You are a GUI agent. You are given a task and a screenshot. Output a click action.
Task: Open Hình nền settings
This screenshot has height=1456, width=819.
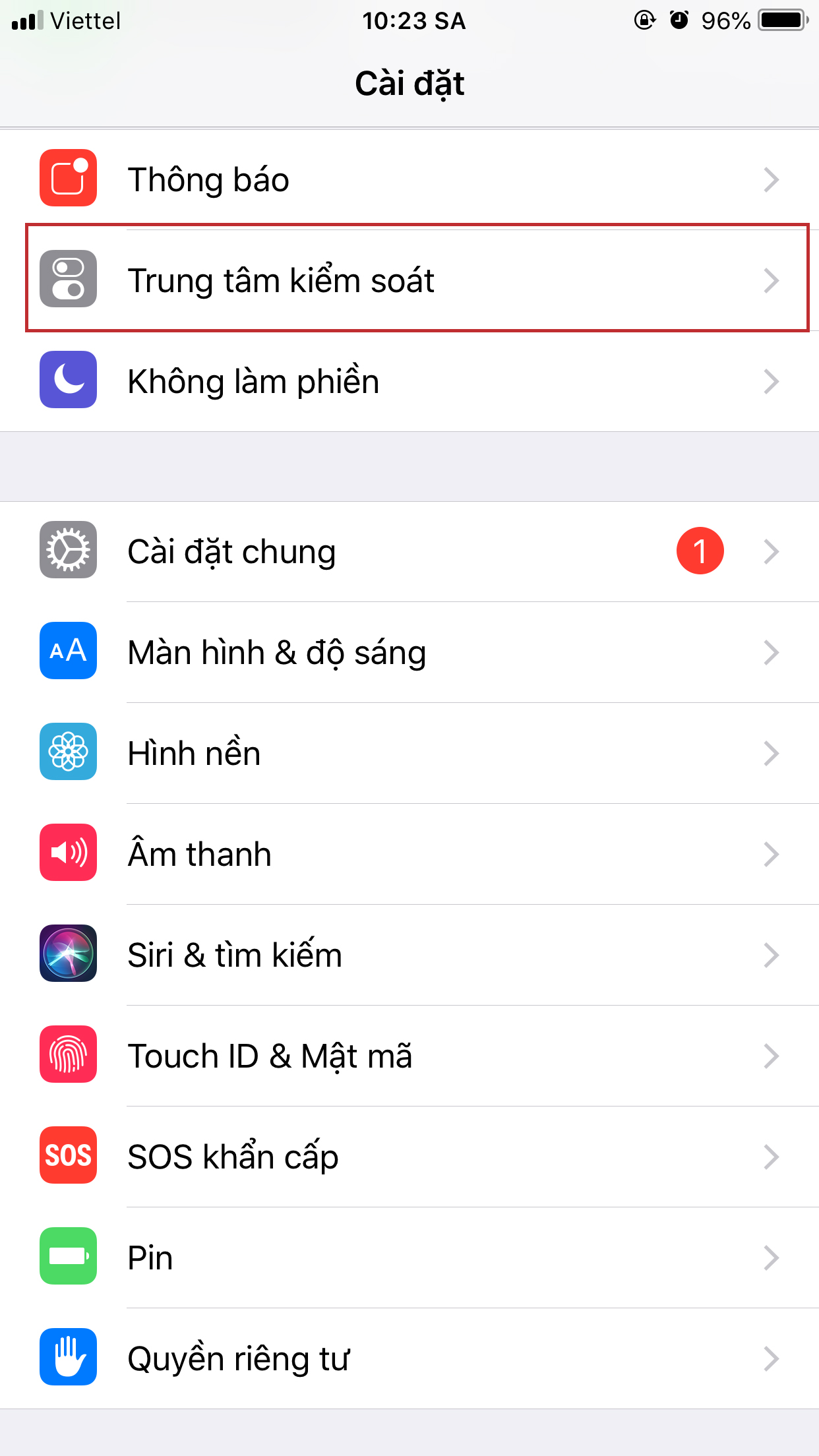[x=409, y=753]
